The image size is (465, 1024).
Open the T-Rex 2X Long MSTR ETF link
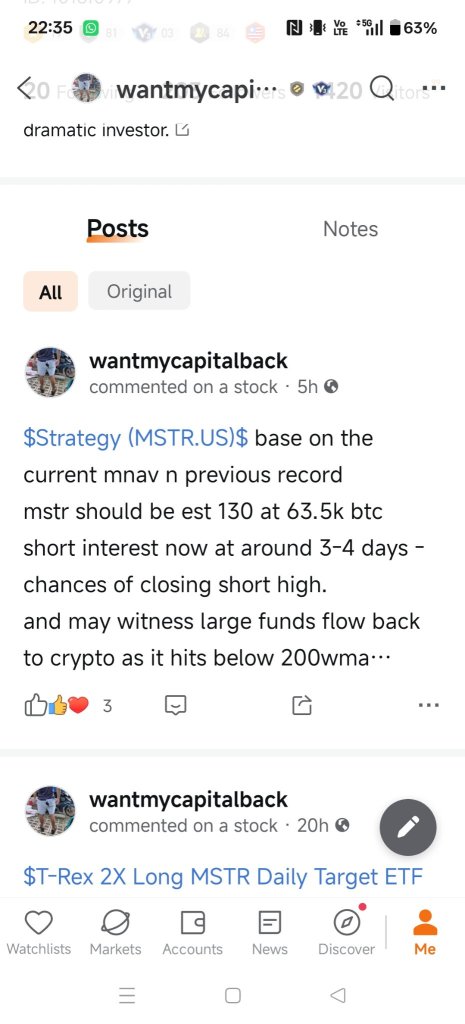223,876
